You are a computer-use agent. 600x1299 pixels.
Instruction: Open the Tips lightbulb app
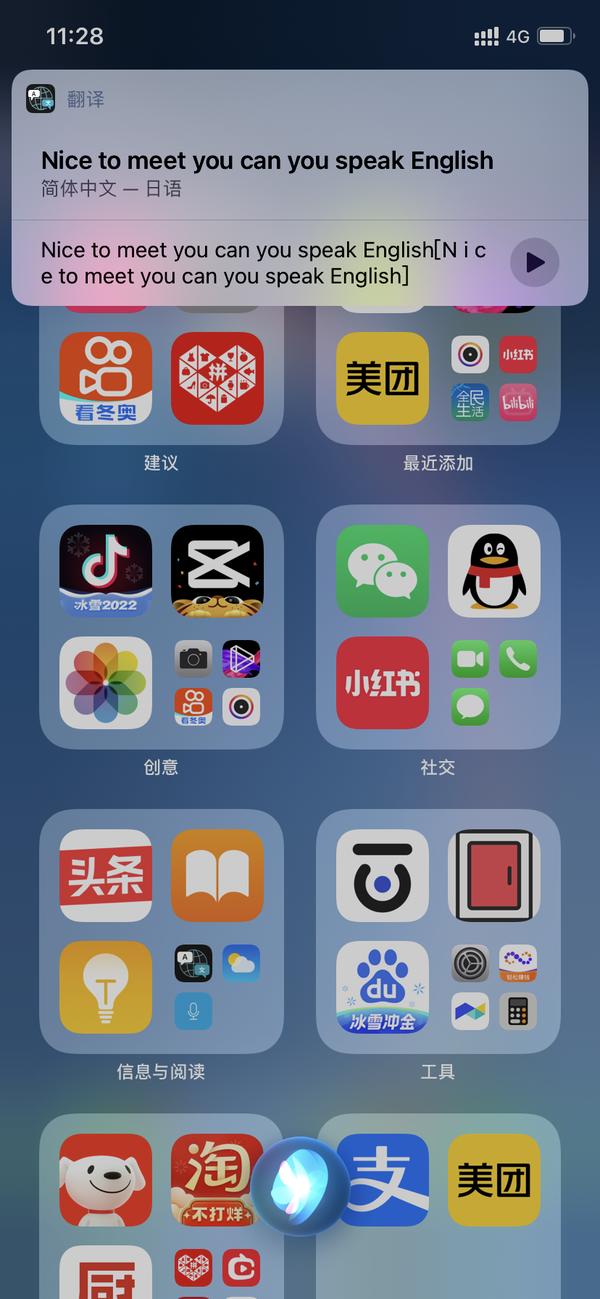[x=106, y=987]
